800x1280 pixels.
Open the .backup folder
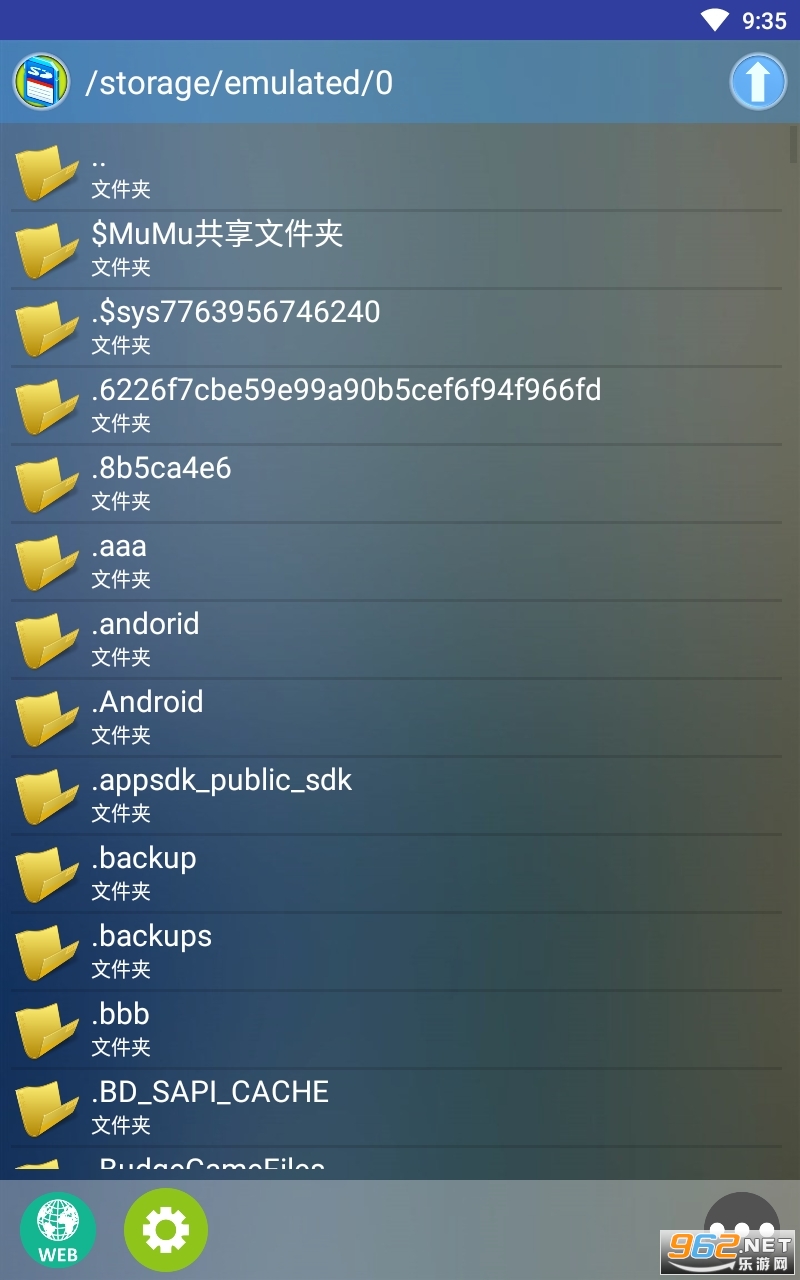(x=396, y=874)
